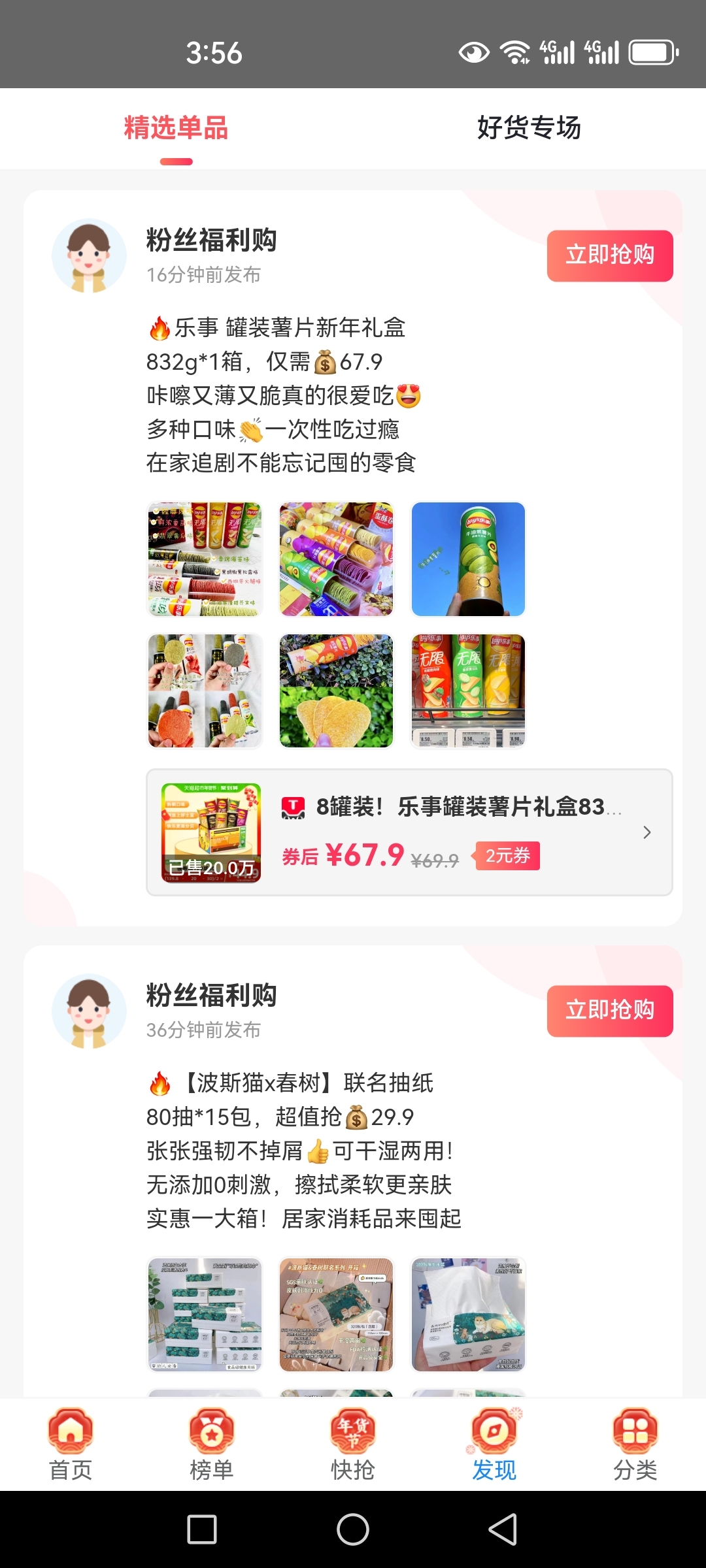Open the 首页 home icon in bottom navigation
This screenshot has height=1568, width=706.
(x=71, y=1447)
